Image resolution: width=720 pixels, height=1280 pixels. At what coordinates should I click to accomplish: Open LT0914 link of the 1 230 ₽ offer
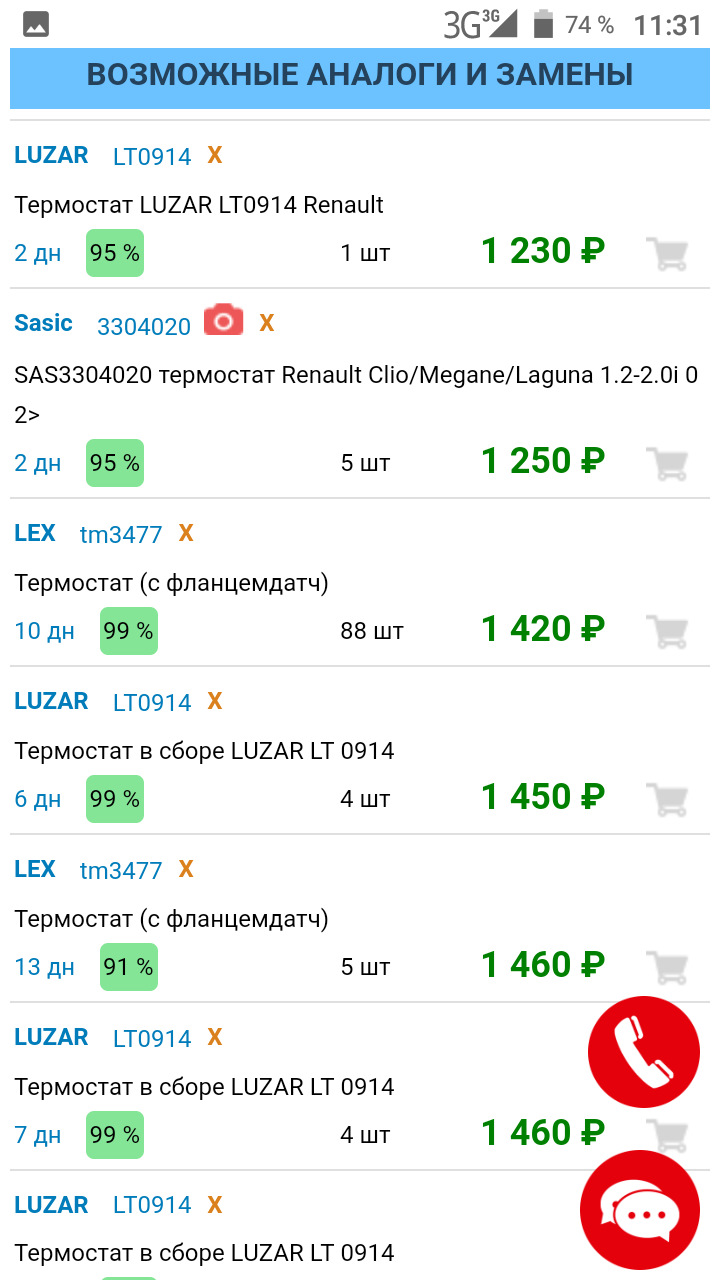(152, 157)
